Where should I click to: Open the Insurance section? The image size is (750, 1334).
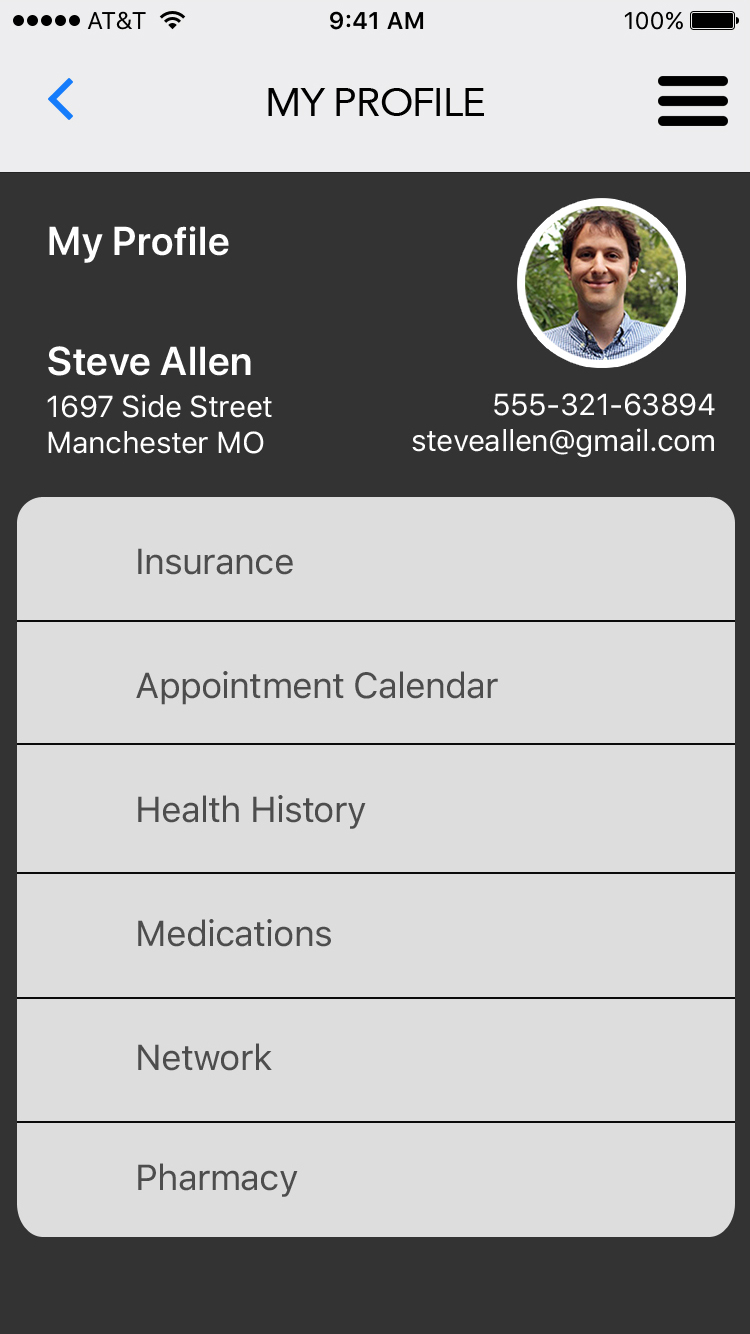point(375,561)
